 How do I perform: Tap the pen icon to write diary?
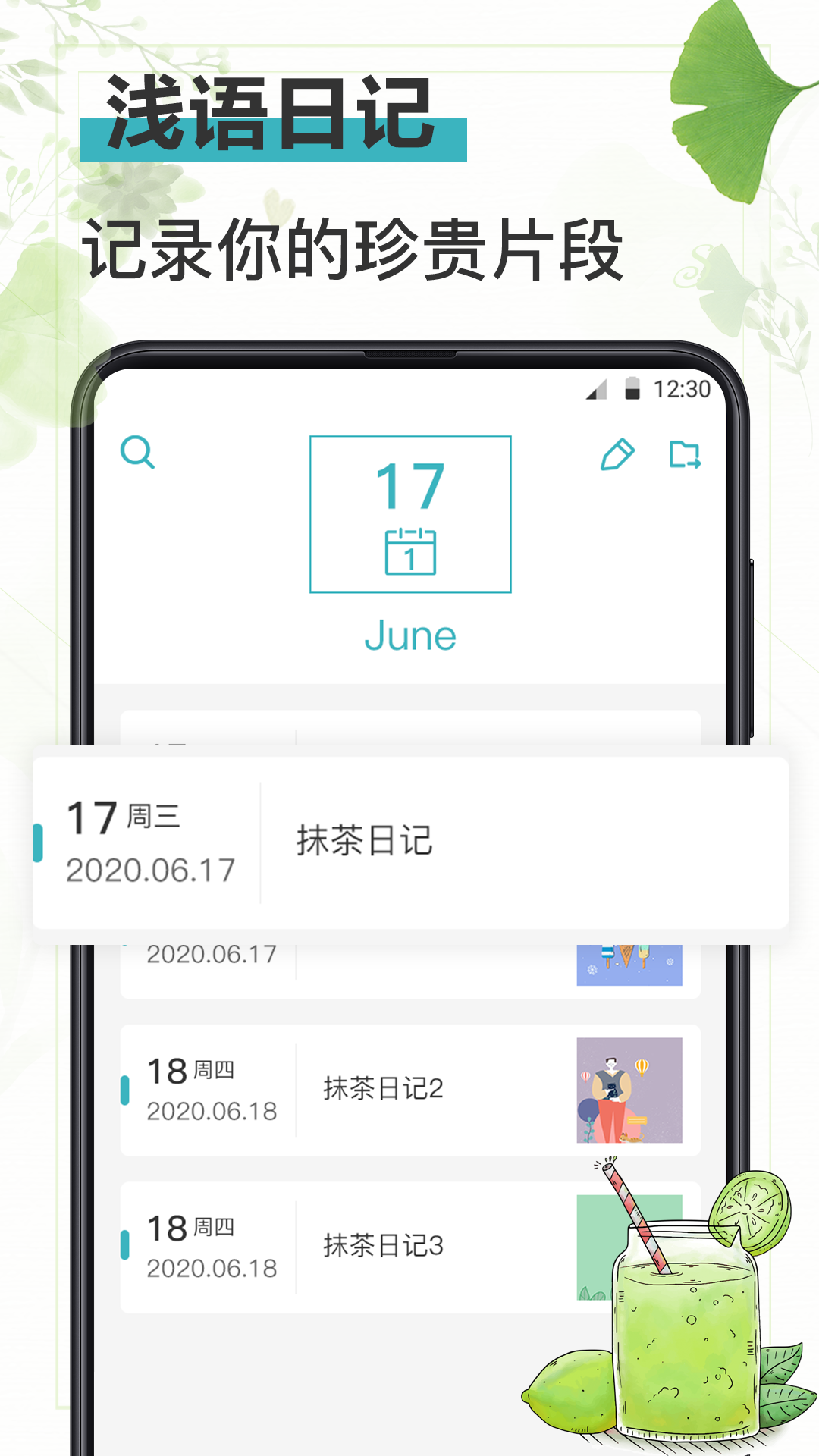(618, 453)
